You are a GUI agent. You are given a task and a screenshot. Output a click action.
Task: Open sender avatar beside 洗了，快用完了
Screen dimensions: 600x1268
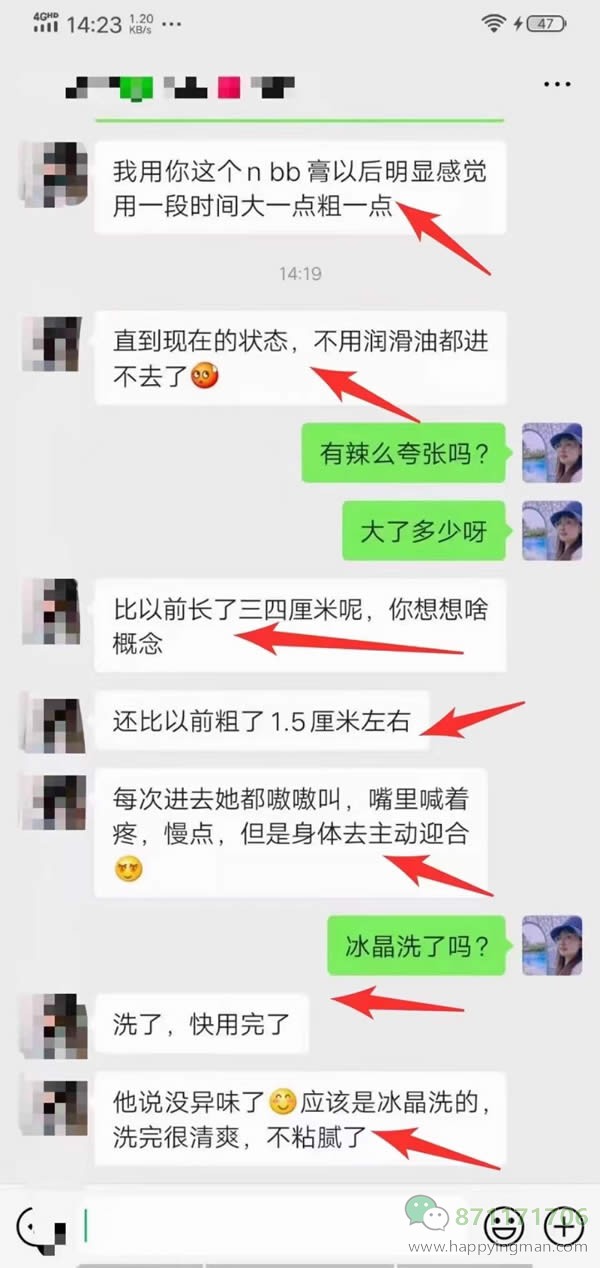(52, 1022)
